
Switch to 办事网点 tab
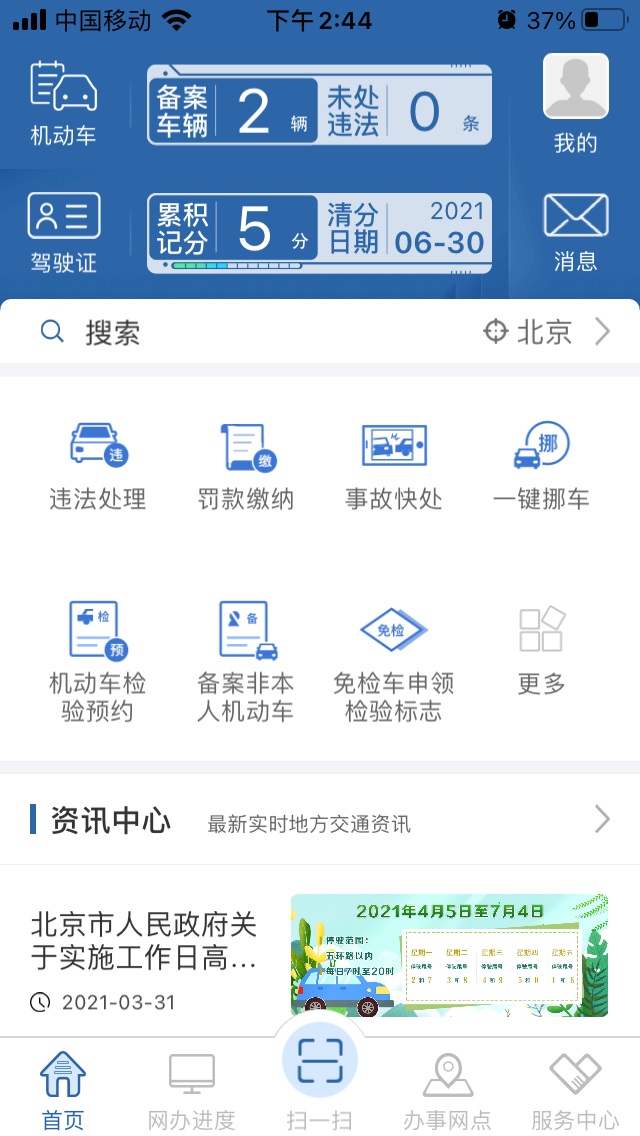(447, 1090)
